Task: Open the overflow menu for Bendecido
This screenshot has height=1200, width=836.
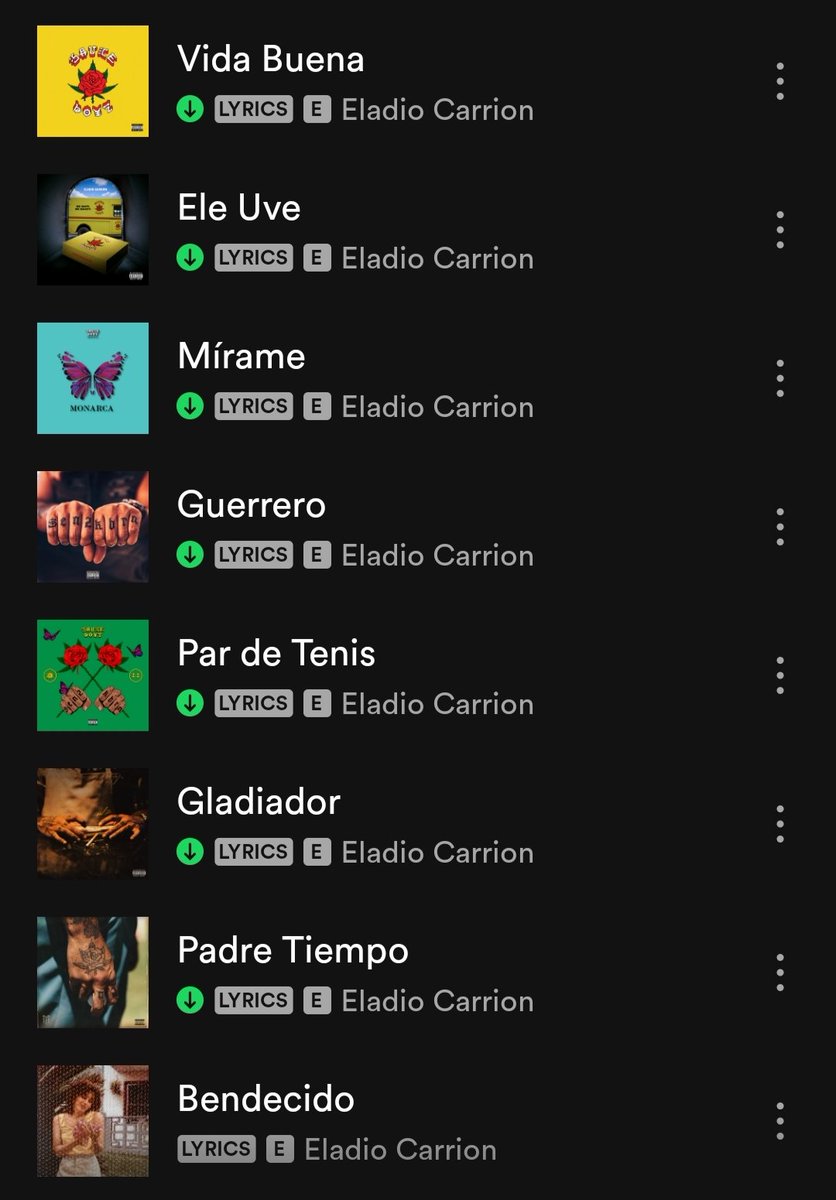Action: [780, 1121]
